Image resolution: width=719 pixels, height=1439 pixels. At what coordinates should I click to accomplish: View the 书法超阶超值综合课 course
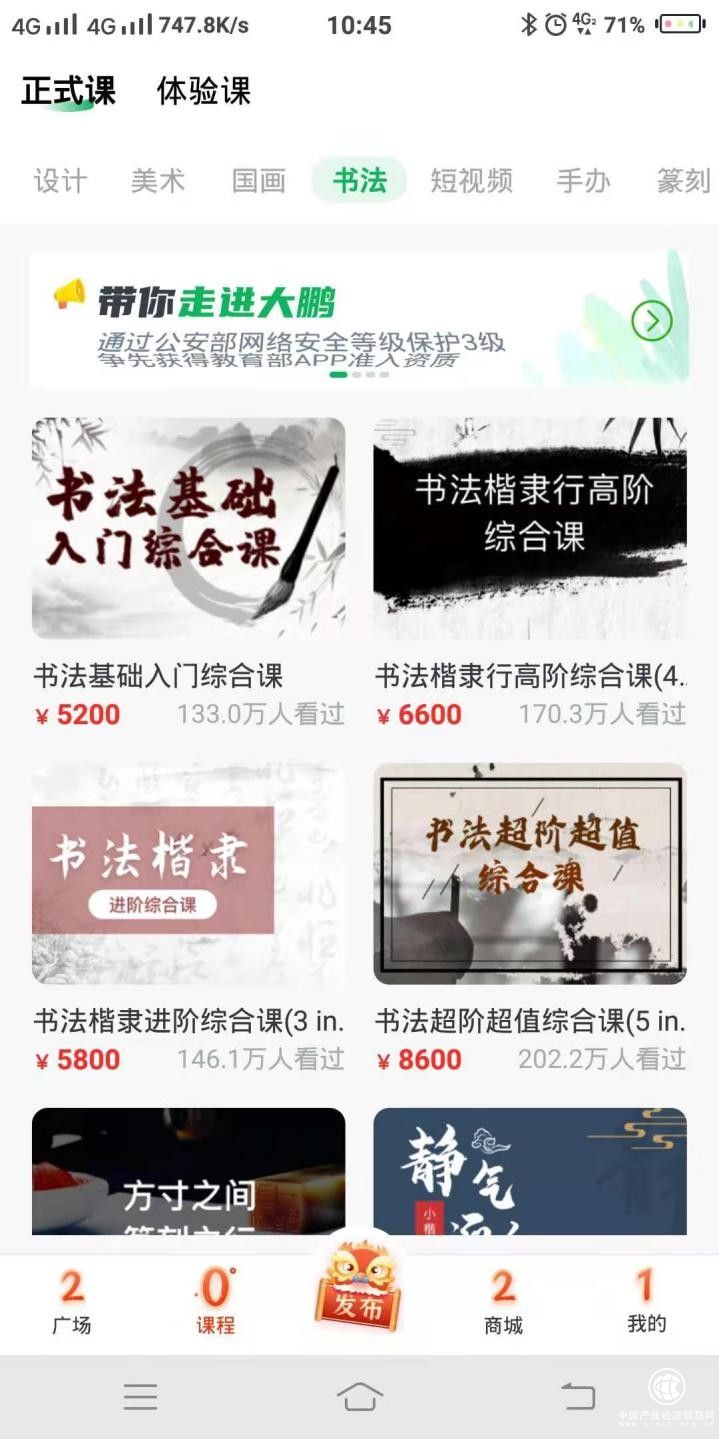tap(530, 874)
